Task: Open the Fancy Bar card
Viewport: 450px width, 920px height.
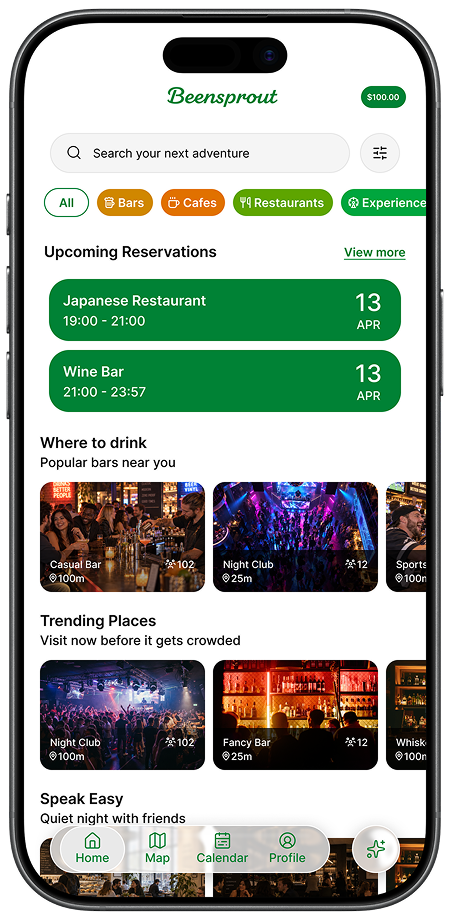Action: coord(295,715)
